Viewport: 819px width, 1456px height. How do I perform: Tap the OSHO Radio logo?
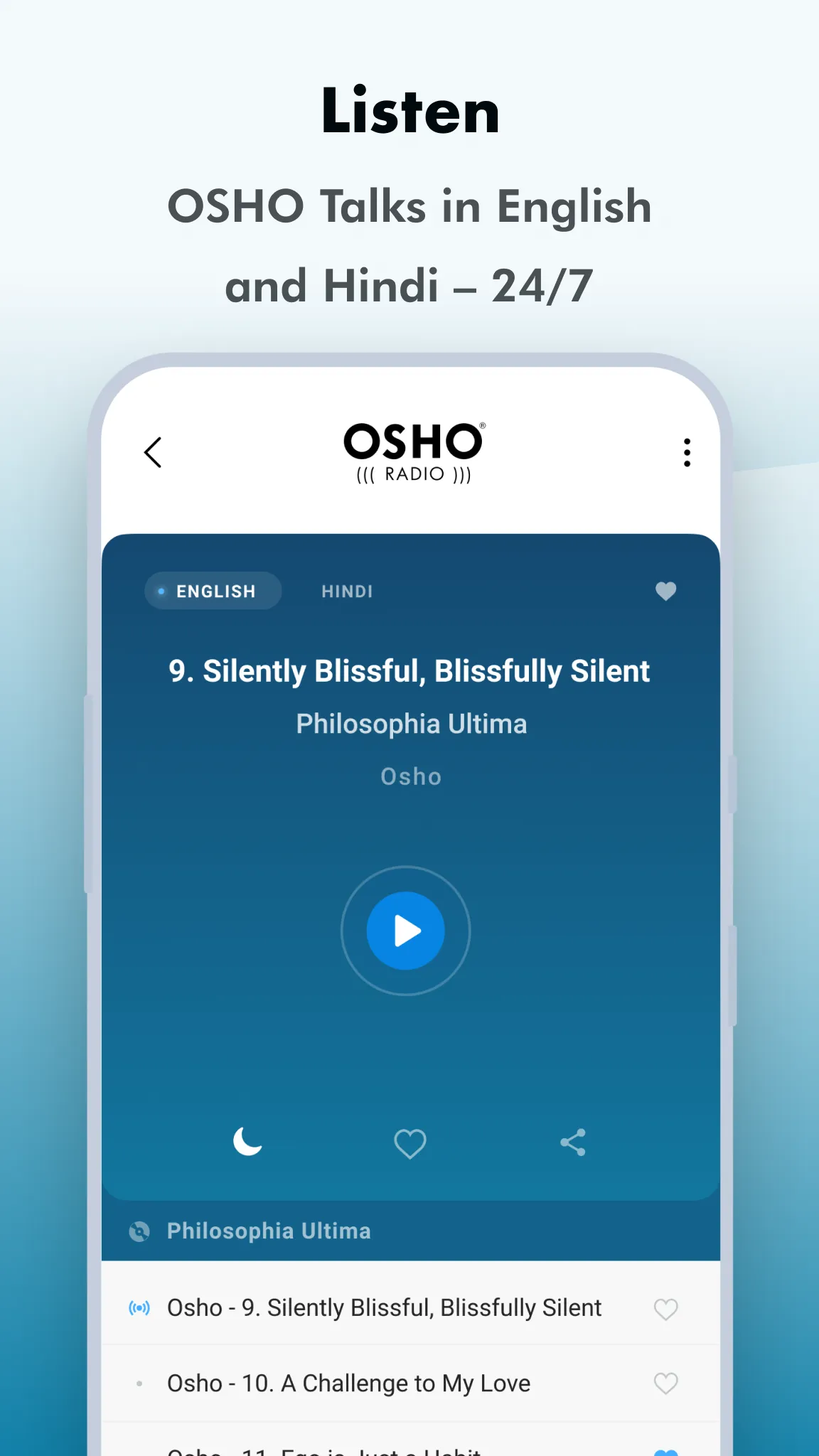coord(411,452)
